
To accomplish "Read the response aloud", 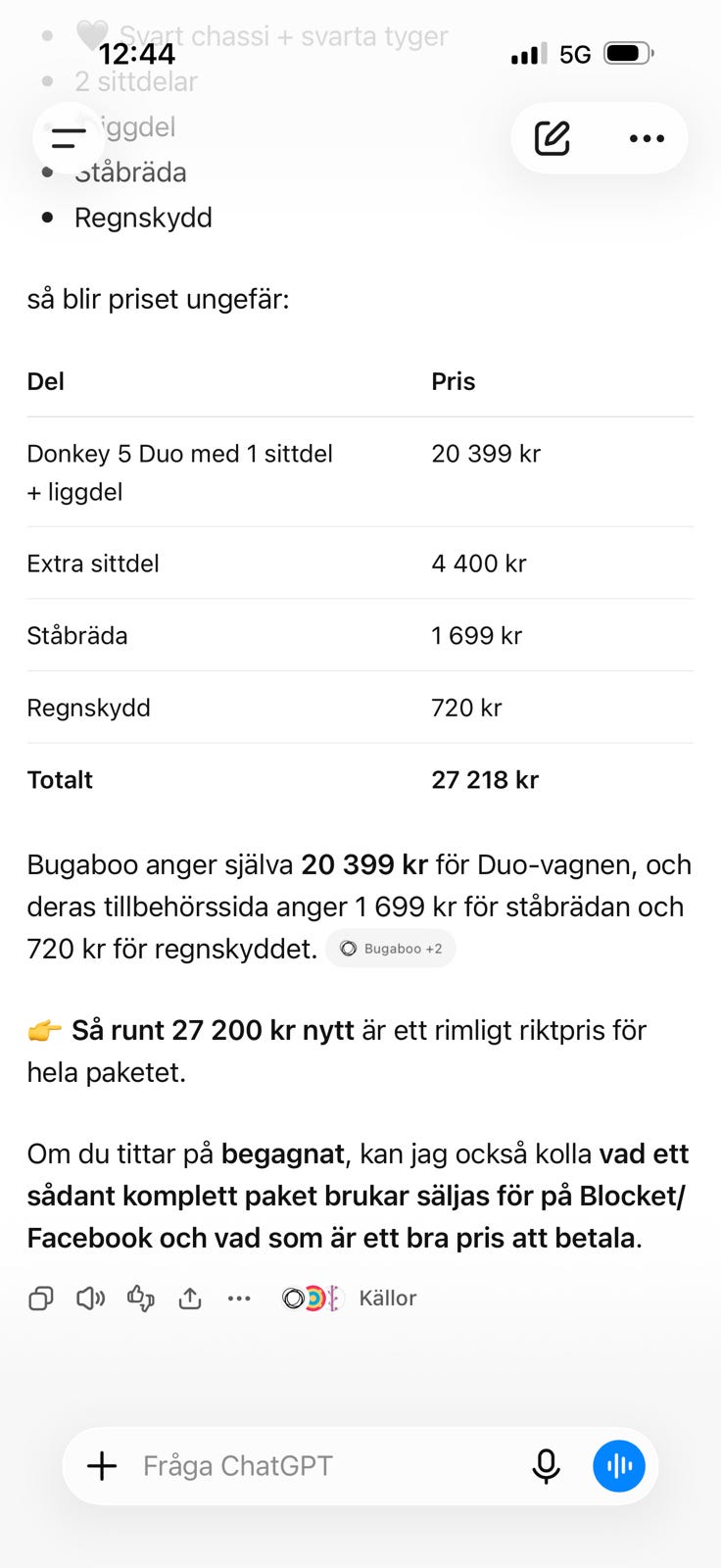I will [x=90, y=1298].
